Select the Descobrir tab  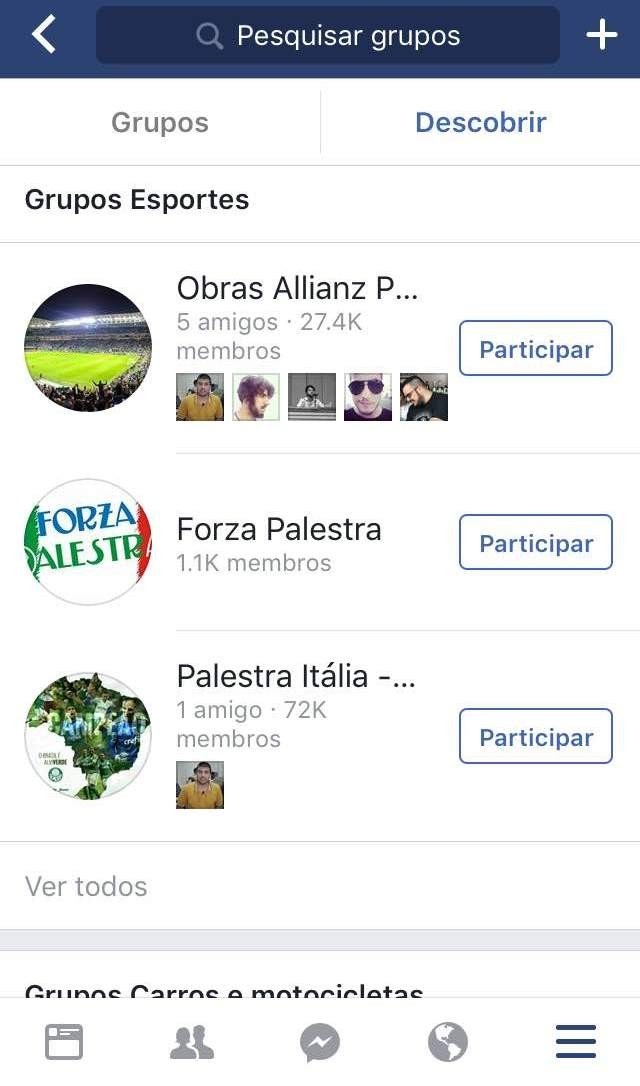[x=481, y=123]
